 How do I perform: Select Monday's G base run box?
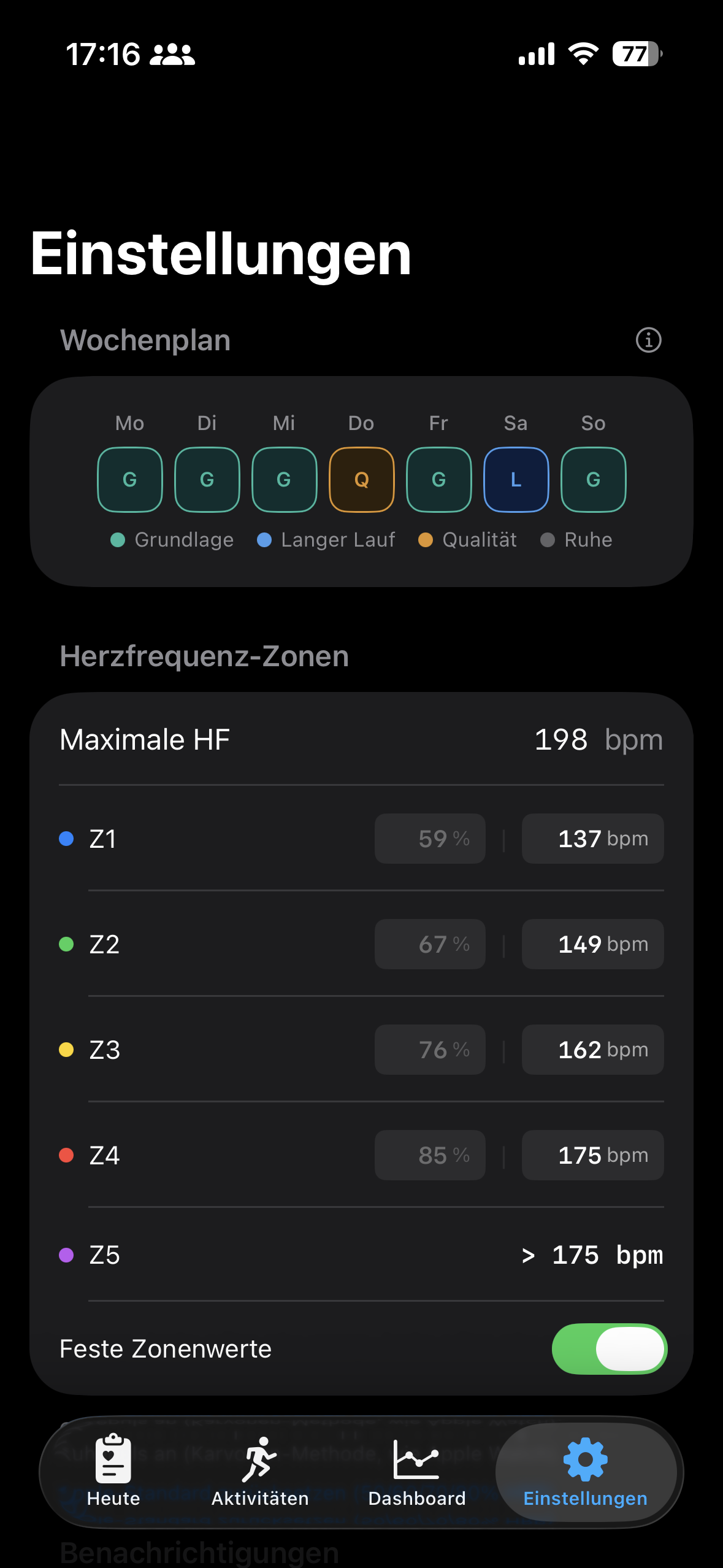tap(129, 479)
